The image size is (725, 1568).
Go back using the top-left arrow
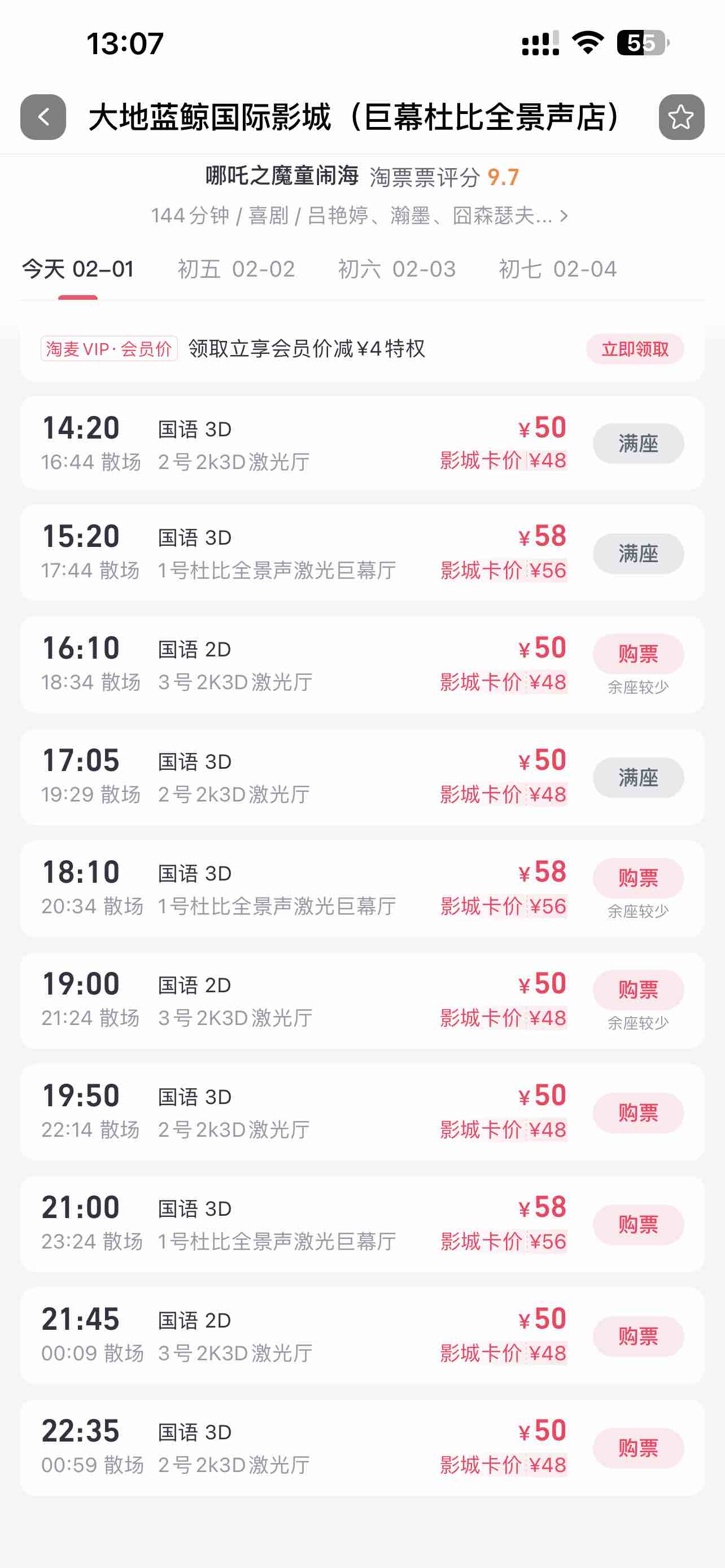coord(43,117)
